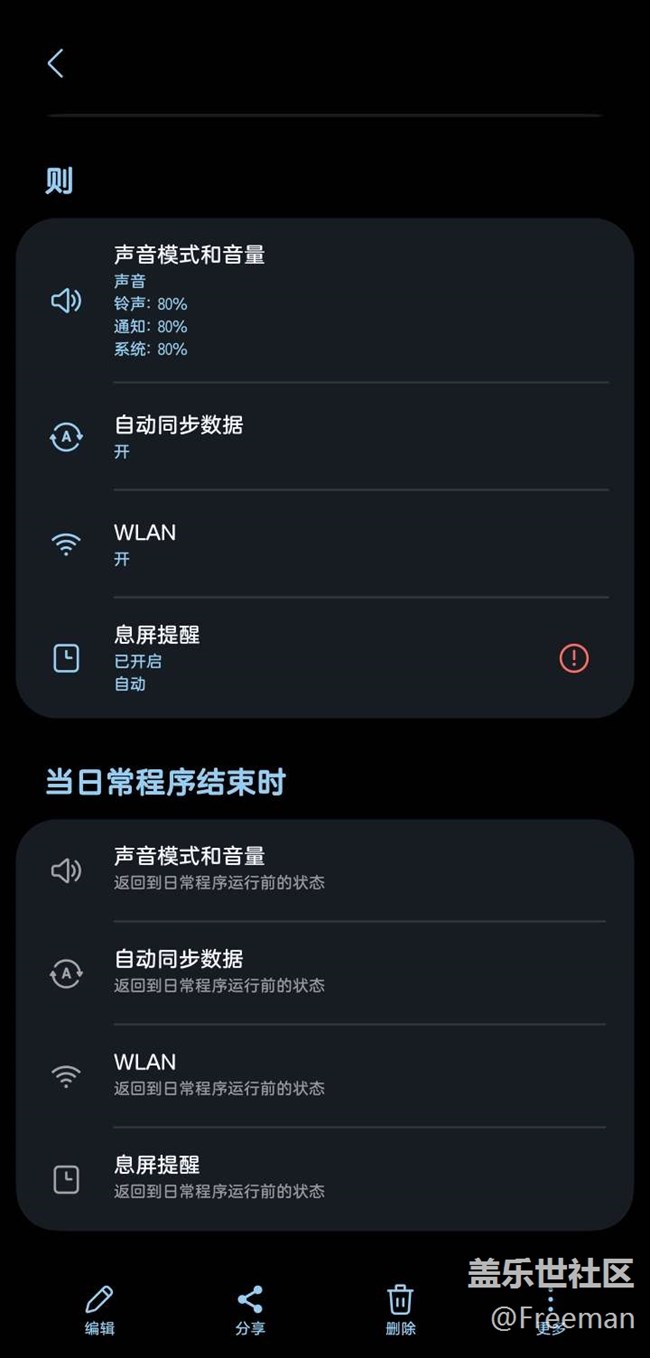The width and height of the screenshot is (650, 1358).
Task: Open 声音模式和音量 with 铃声 80% setting
Action: (x=324, y=300)
